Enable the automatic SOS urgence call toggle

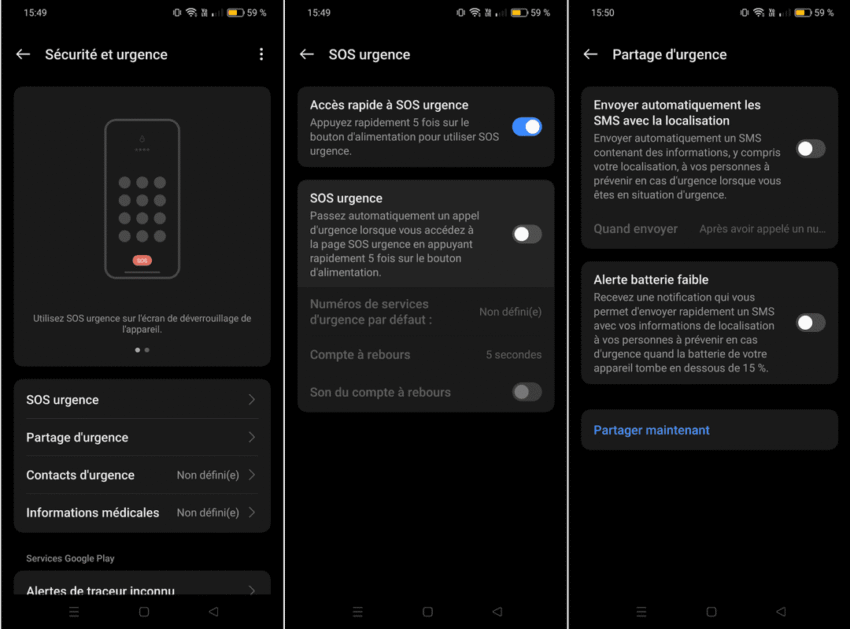pyautogui.click(x=527, y=234)
